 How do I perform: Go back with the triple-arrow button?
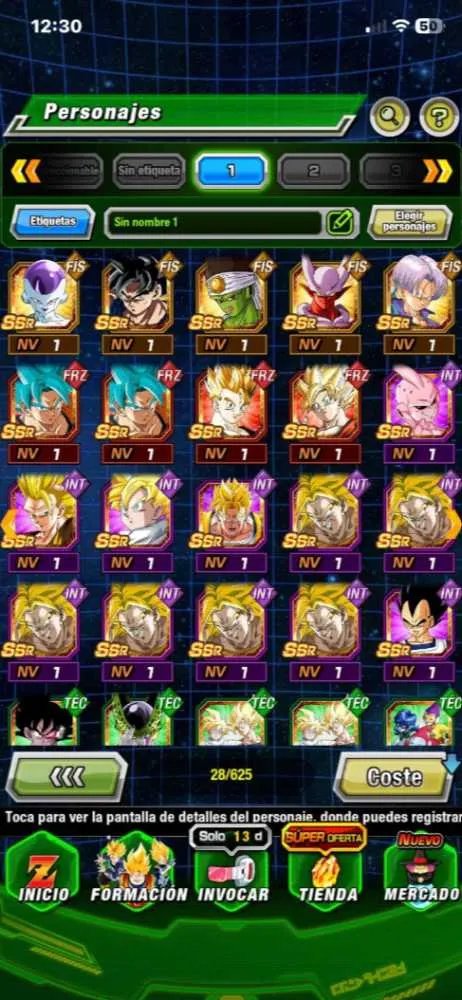click(x=66, y=777)
